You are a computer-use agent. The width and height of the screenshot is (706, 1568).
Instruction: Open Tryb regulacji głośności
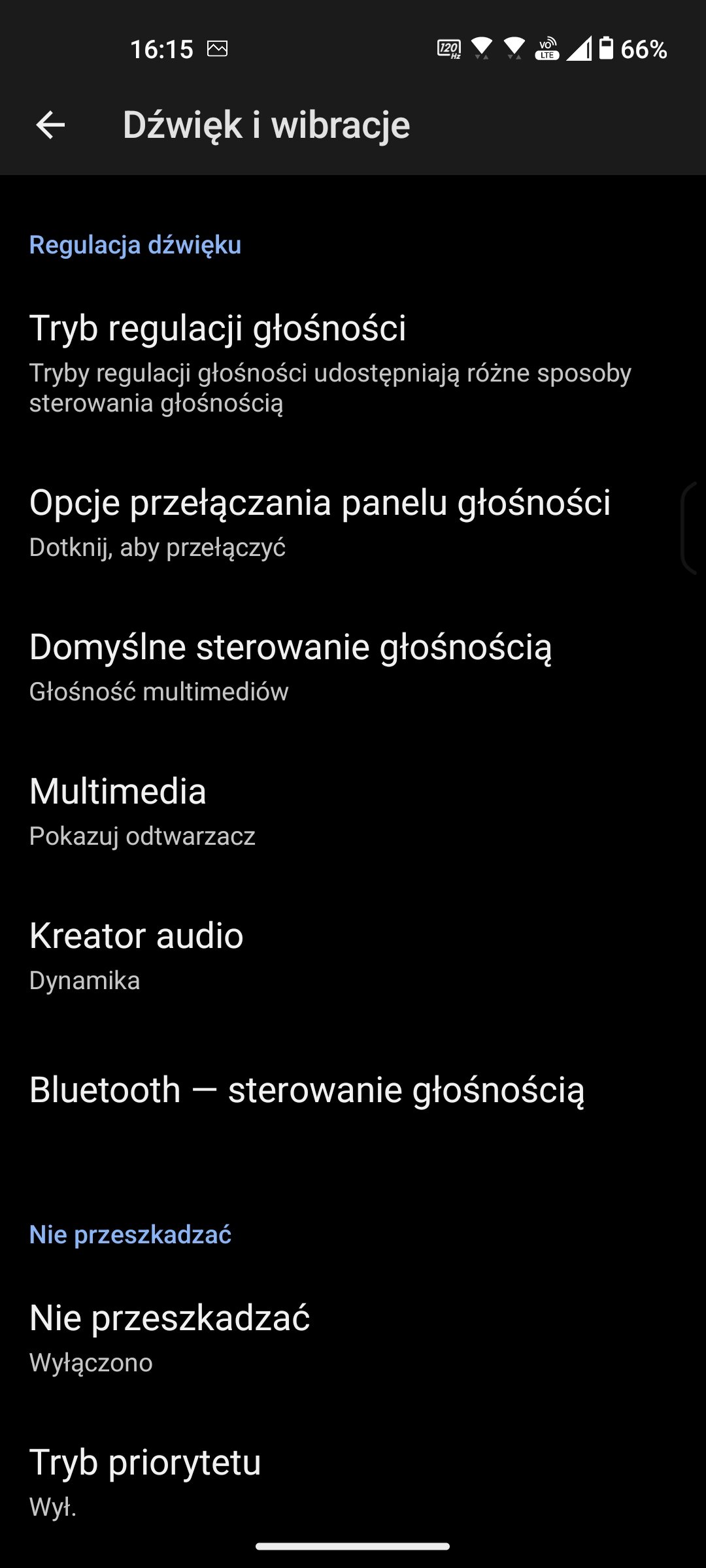coord(353,363)
